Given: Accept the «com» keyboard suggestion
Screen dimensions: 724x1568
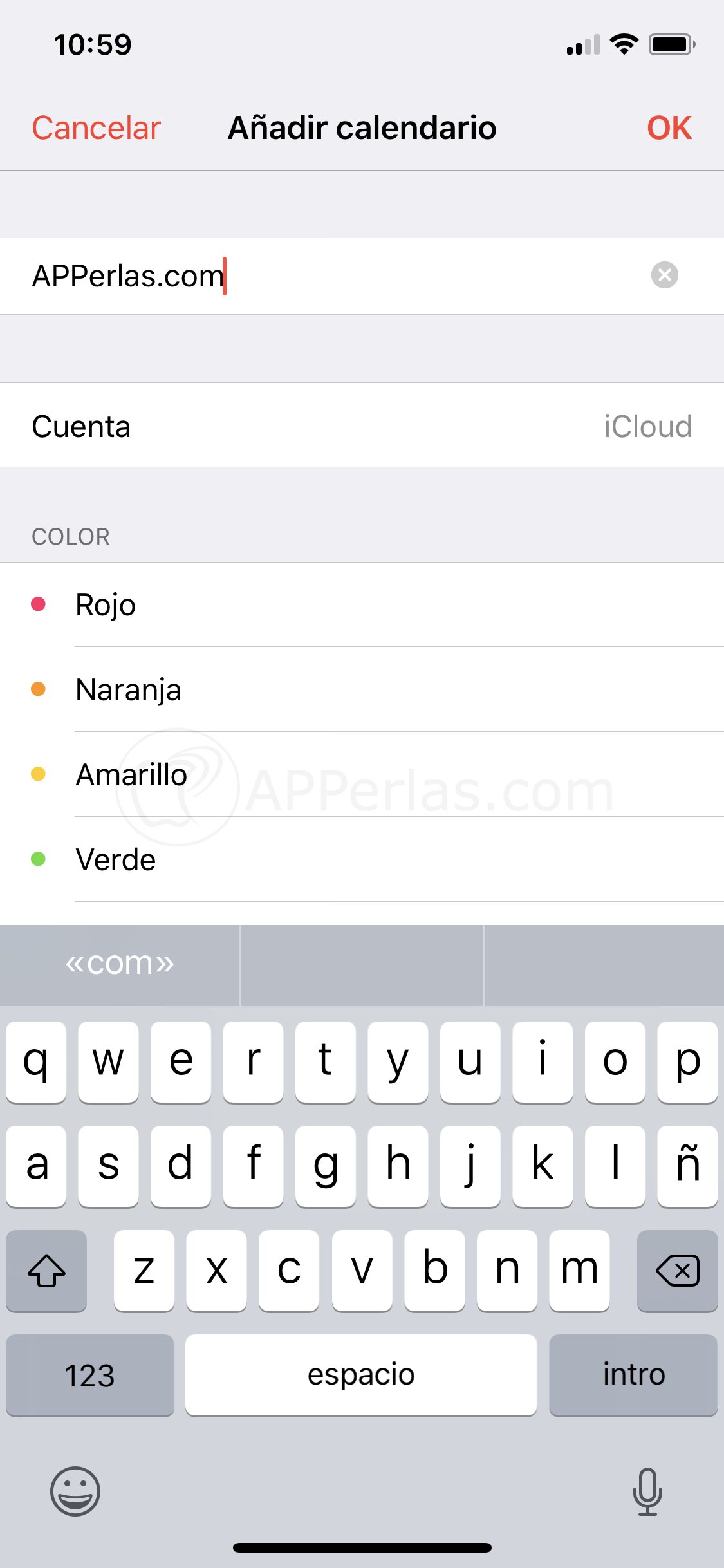Looking at the screenshot, I should point(120,964).
